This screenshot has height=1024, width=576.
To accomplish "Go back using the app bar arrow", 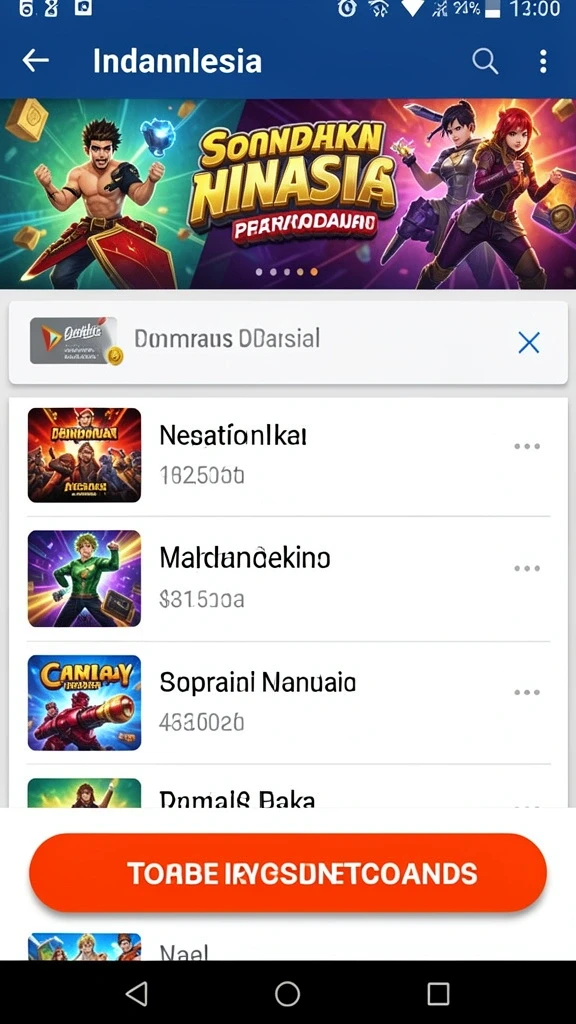I will [x=36, y=61].
